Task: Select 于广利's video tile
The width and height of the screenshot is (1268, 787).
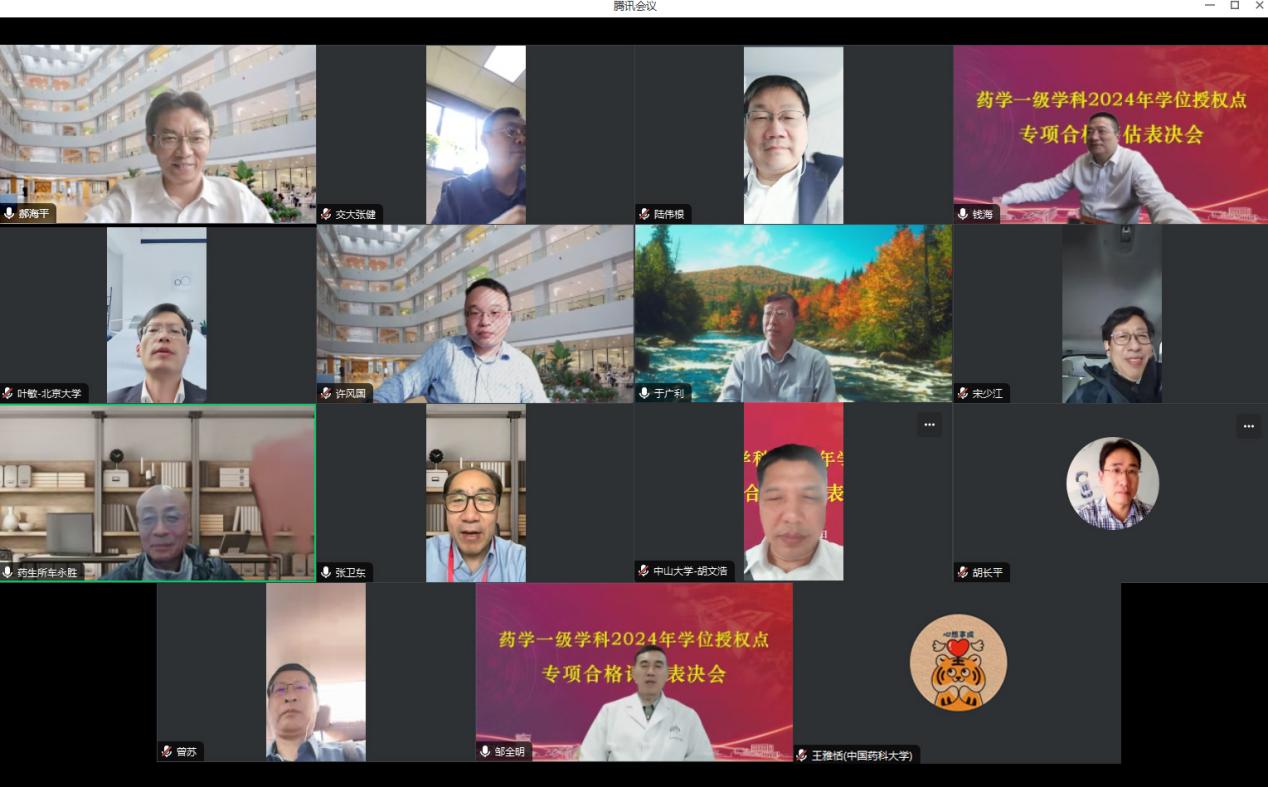Action: click(x=793, y=314)
